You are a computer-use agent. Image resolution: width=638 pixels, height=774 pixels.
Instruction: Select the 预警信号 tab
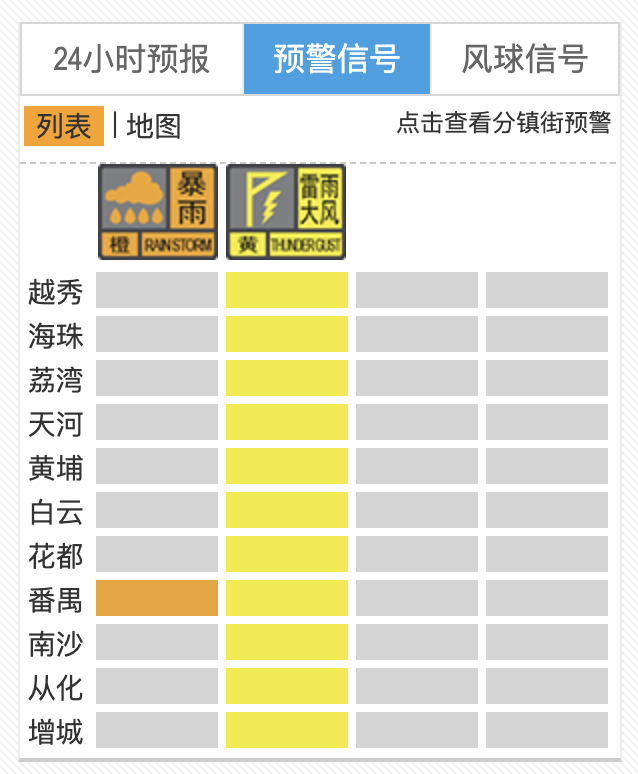pyautogui.click(x=337, y=59)
